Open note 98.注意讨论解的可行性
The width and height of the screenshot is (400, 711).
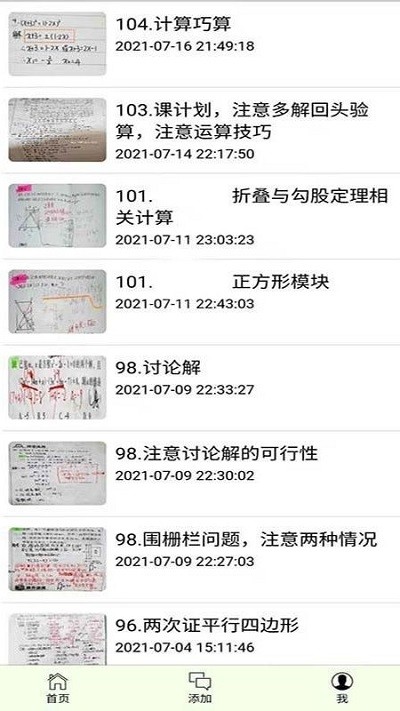coord(200,473)
